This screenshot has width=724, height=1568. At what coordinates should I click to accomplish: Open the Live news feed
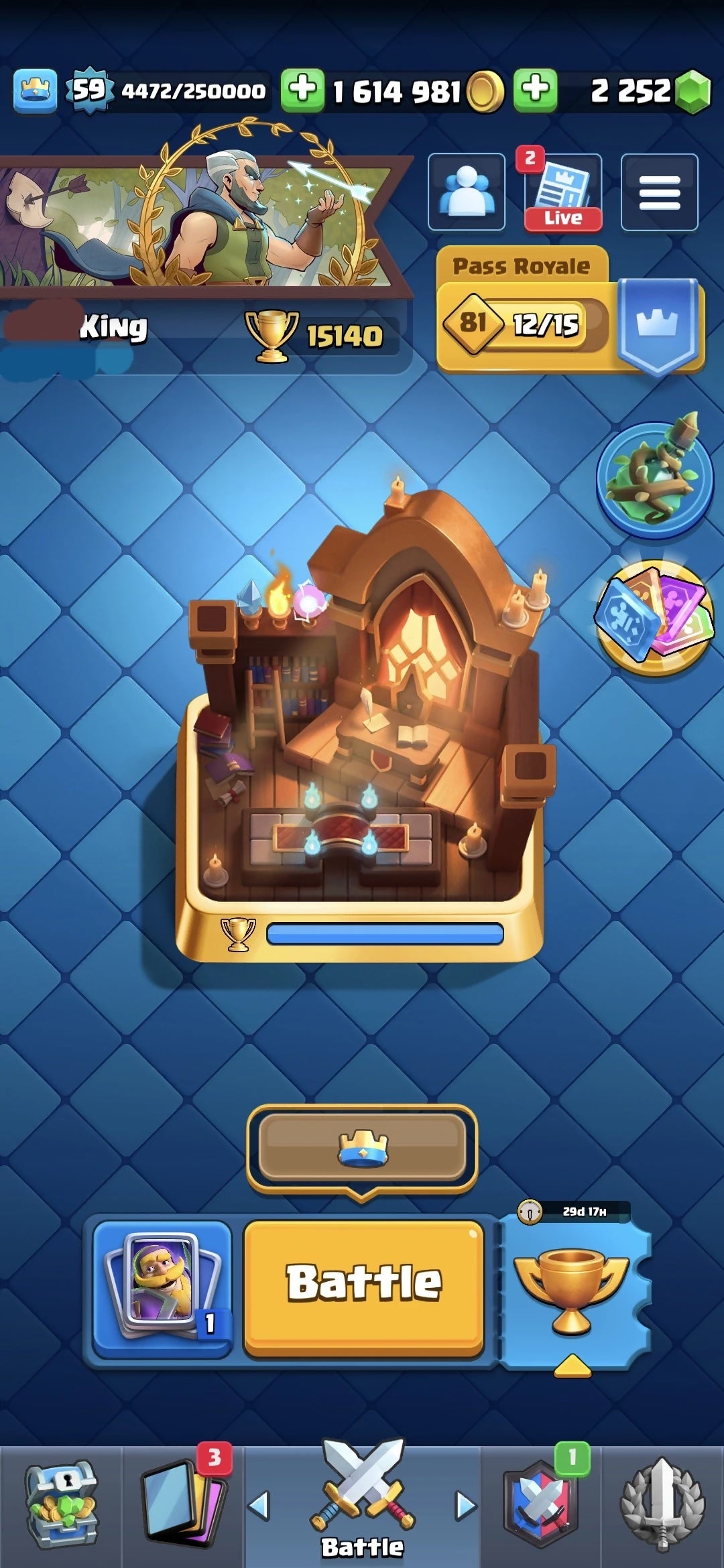tap(562, 192)
